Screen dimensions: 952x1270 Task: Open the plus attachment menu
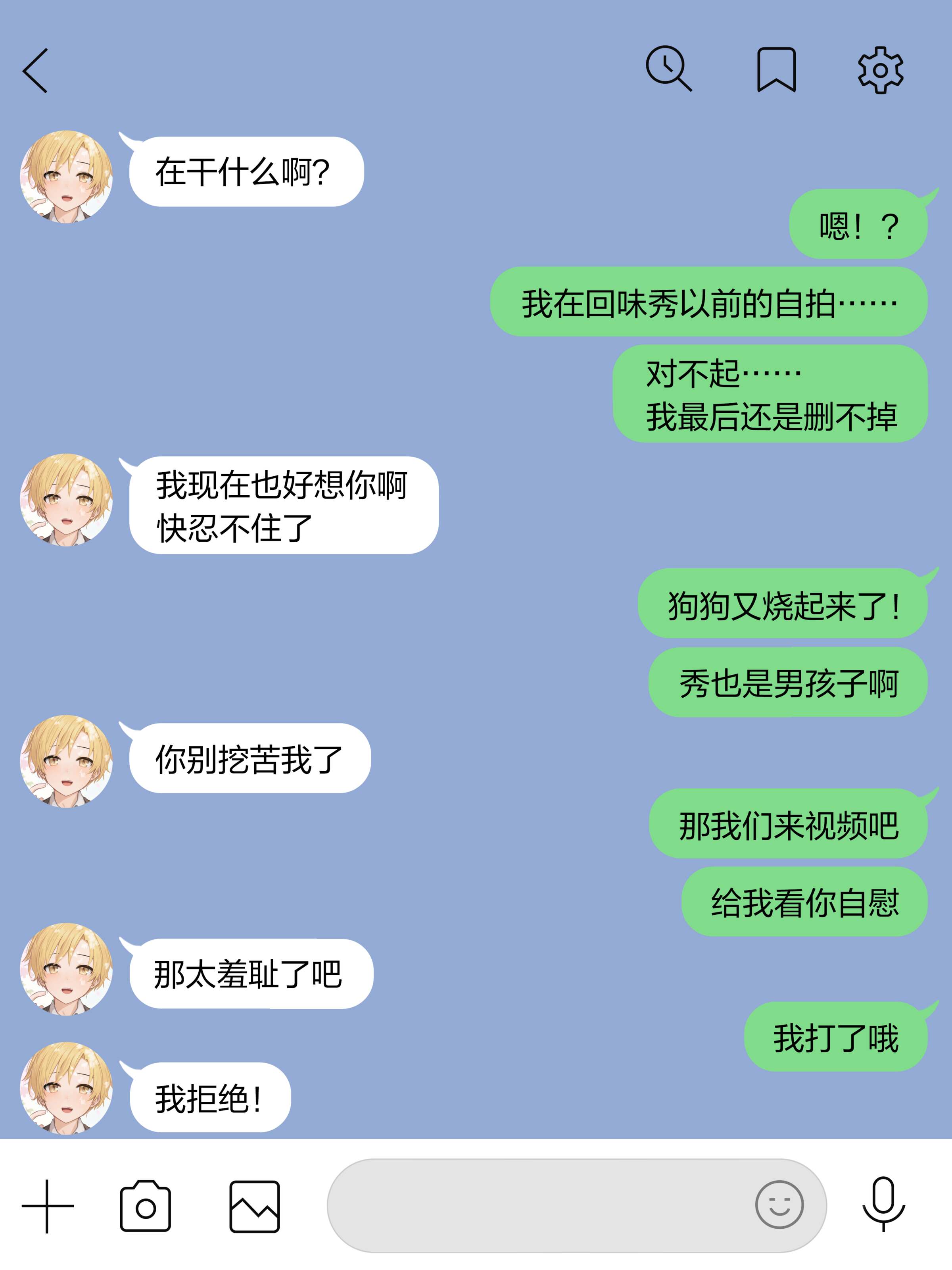coord(48,1206)
